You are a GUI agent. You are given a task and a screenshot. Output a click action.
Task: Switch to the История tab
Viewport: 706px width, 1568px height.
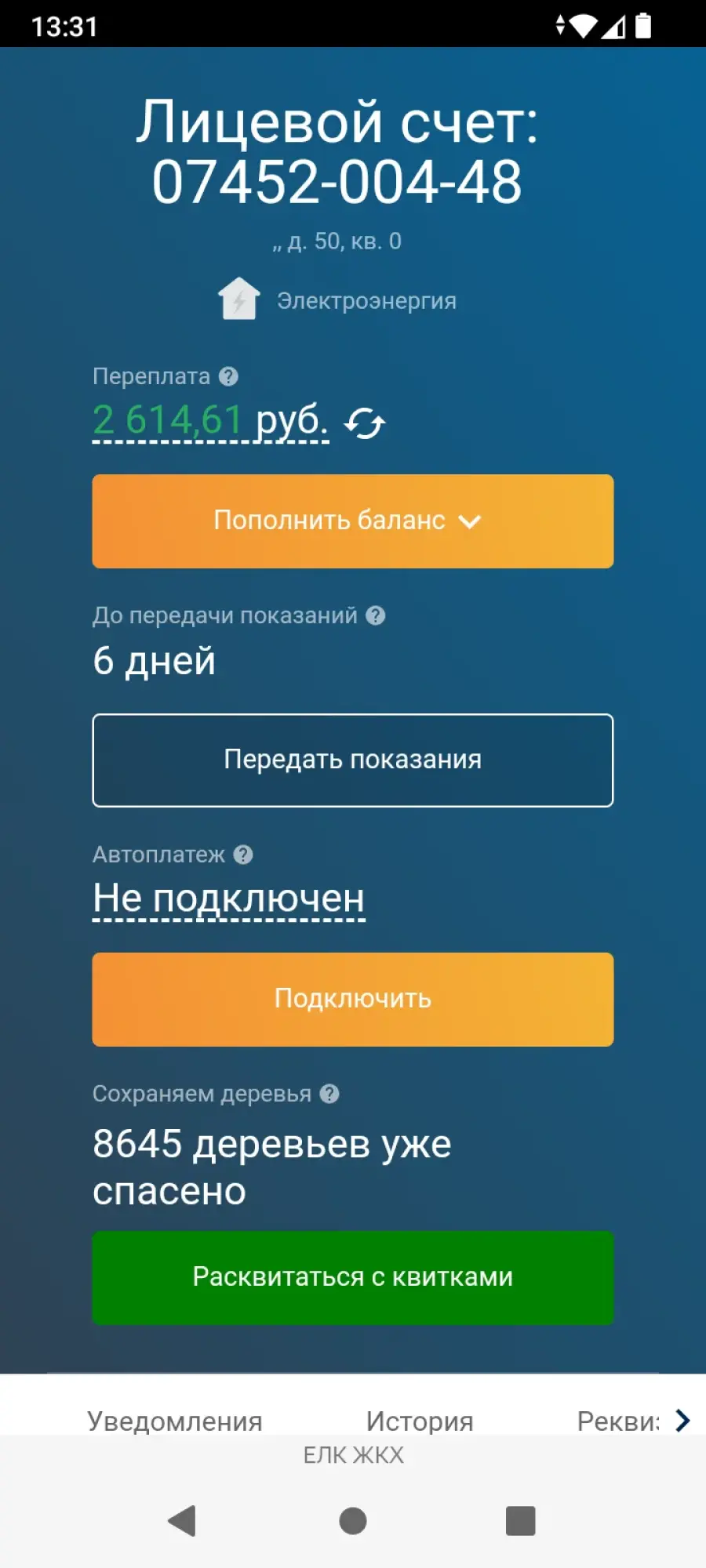pyautogui.click(x=420, y=1421)
